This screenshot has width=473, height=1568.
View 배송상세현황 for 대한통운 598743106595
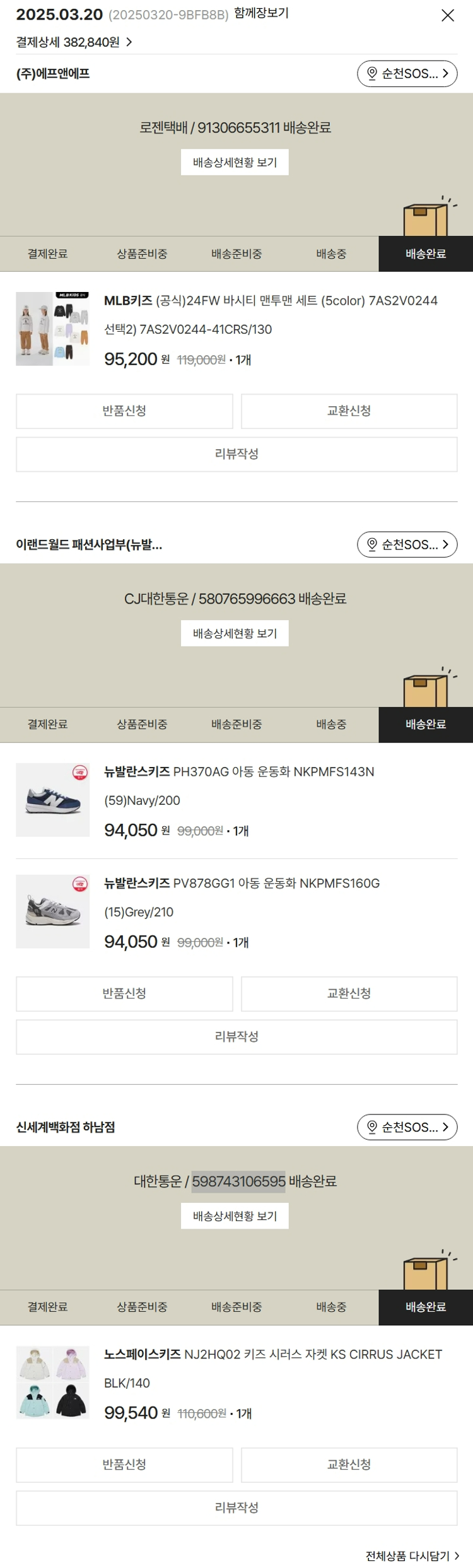[235, 1216]
